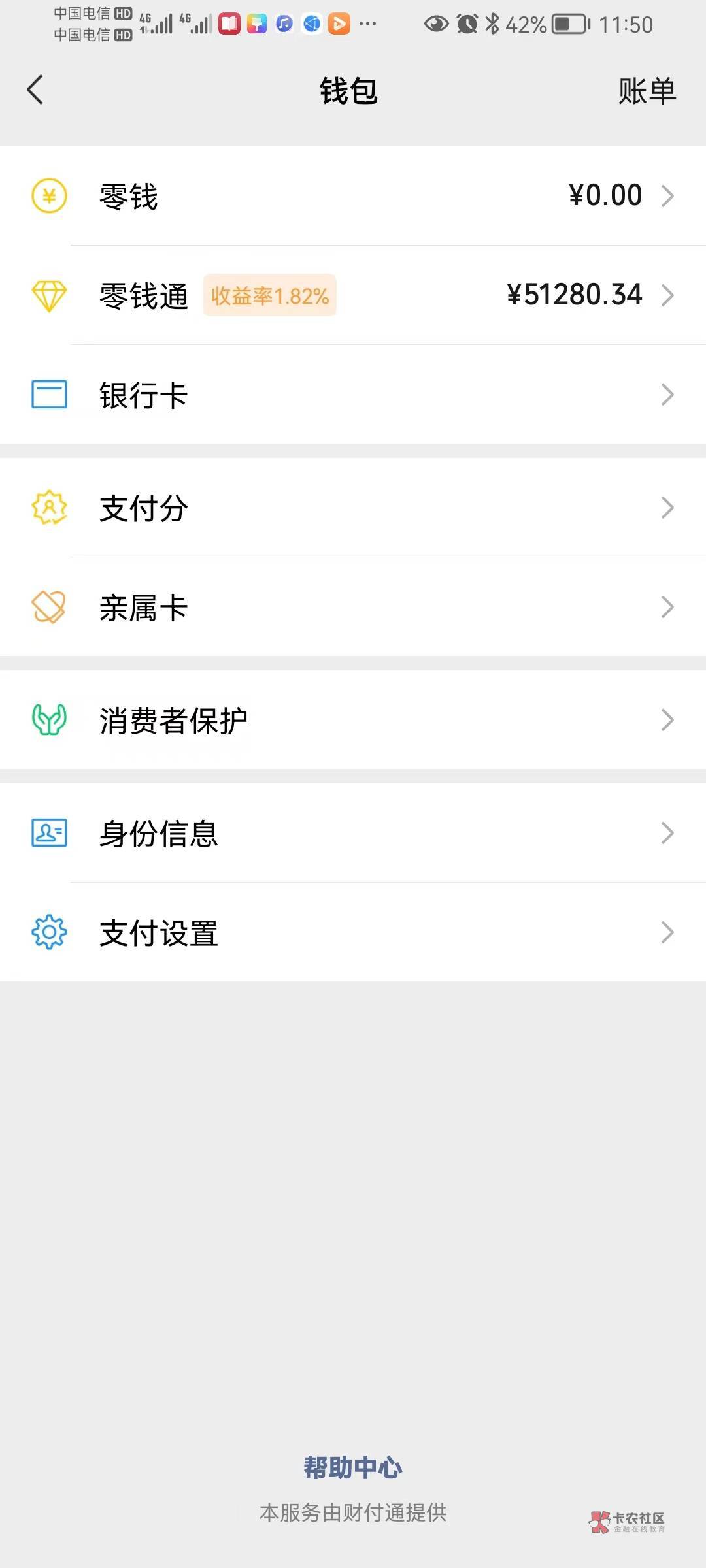Viewport: 706px width, 1568px height.
Task: Open 身份信息
Action: click(x=353, y=833)
